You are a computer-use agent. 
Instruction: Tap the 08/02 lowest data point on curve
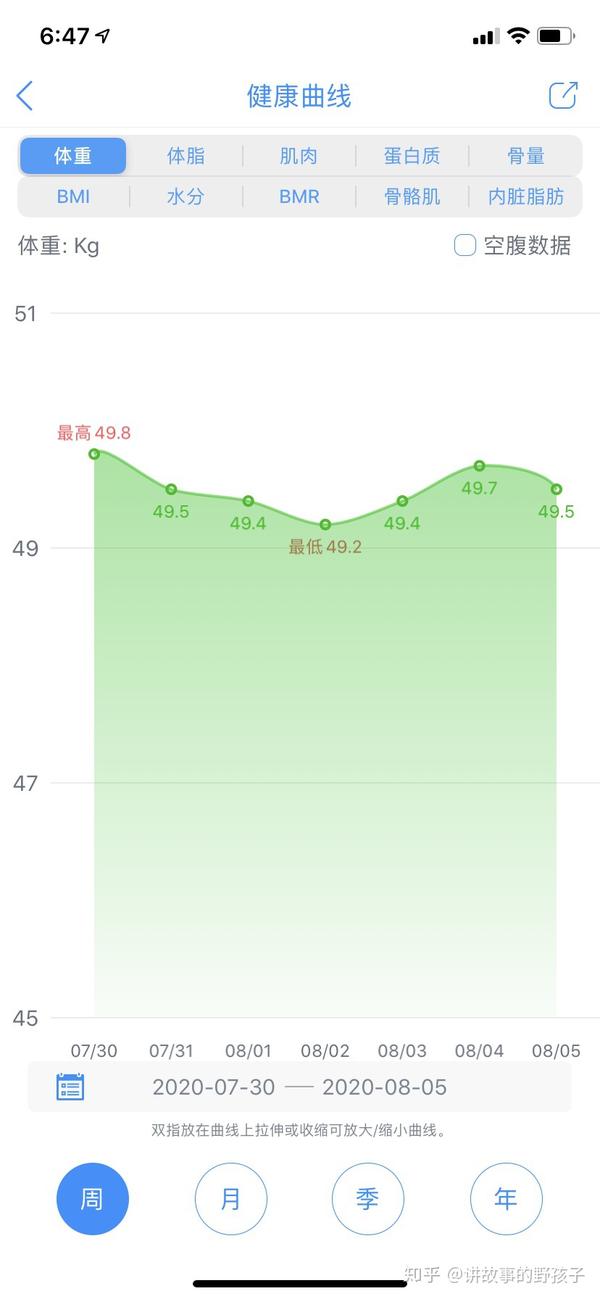[325, 524]
